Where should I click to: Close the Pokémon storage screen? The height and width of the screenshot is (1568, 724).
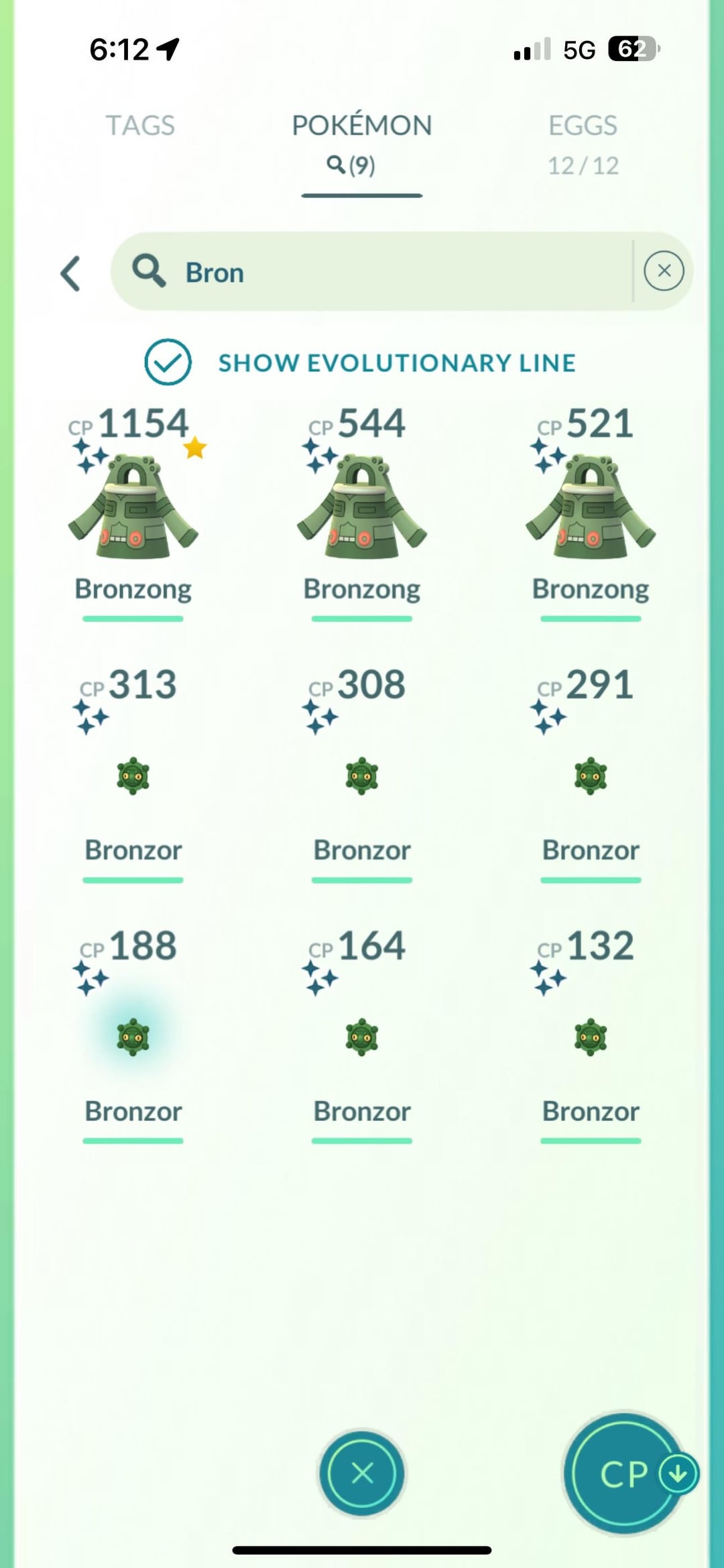[x=362, y=1473]
